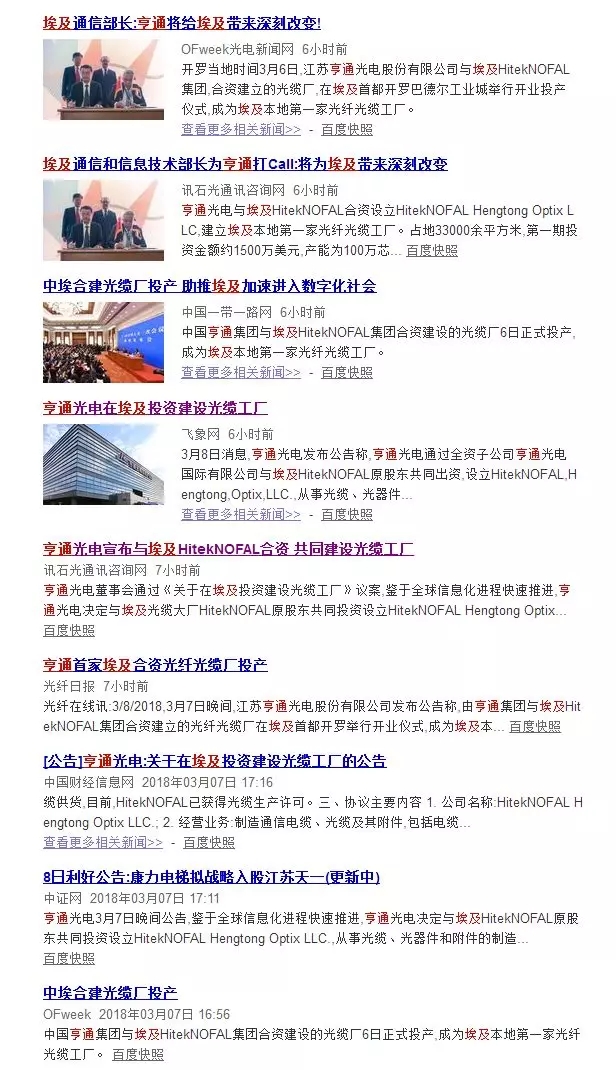Open the 讯石光通讯咨询网 article about 亨通打Call
616x1070 pixels.
tap(245, 164)
